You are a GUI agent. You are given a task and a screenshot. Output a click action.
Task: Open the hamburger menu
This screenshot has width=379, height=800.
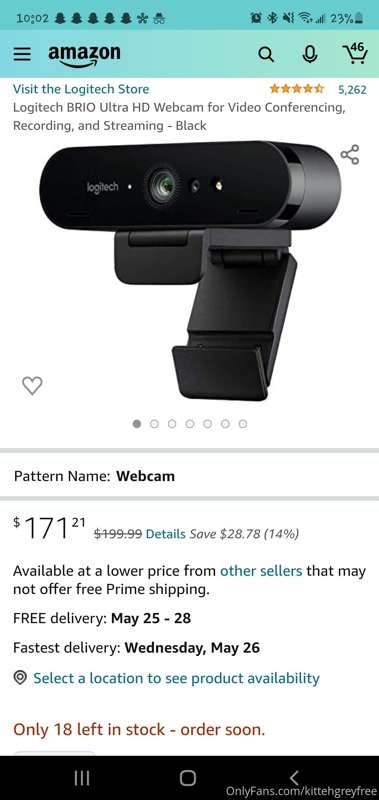click(x=22, y=54)
